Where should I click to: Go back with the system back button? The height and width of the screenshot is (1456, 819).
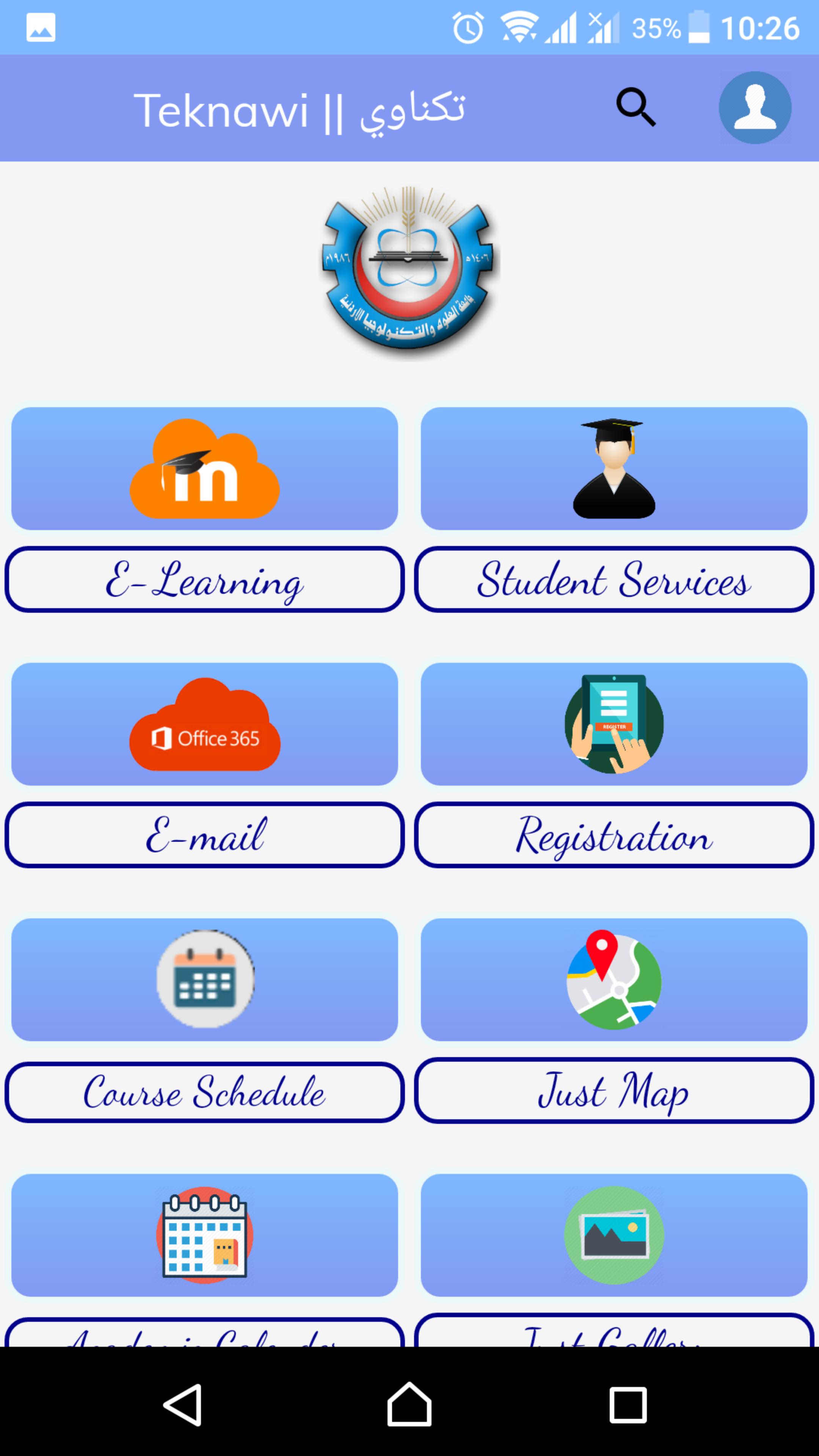click(182, 1404)
